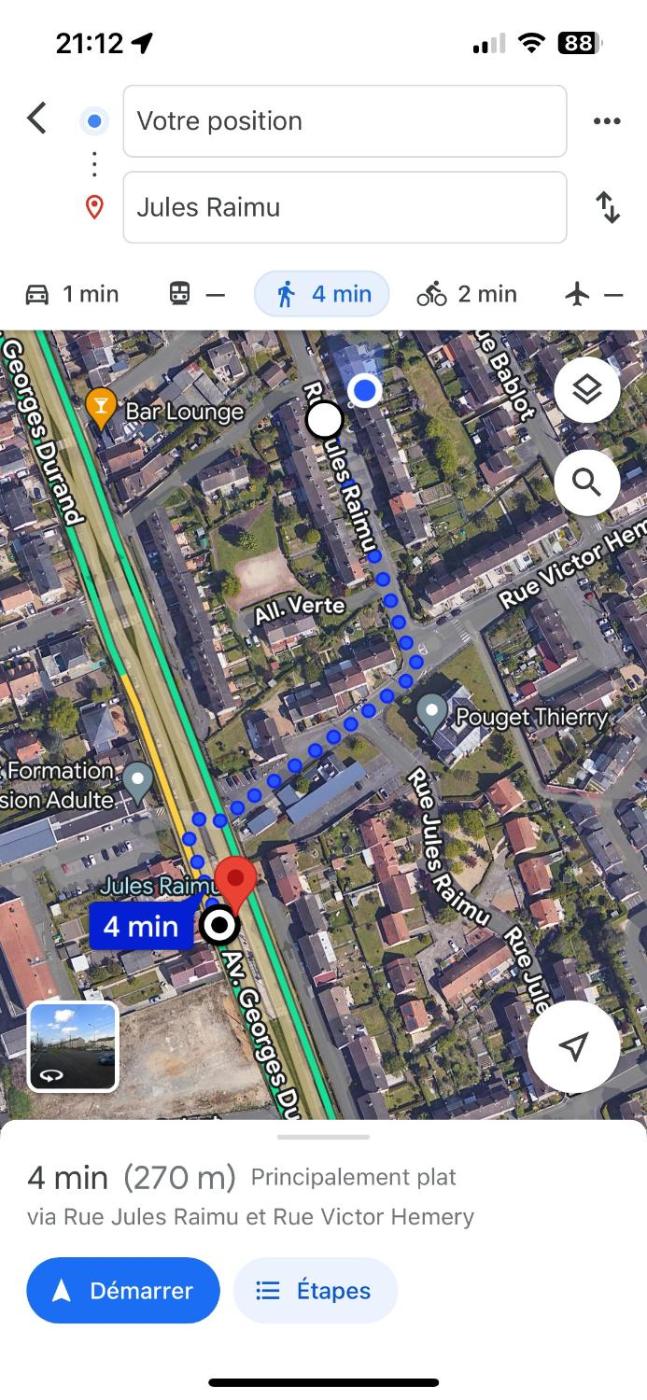This screenshot has height=1400, width=647.
Task: Open the Street View thumbnail
Action: pos(73,1046)
